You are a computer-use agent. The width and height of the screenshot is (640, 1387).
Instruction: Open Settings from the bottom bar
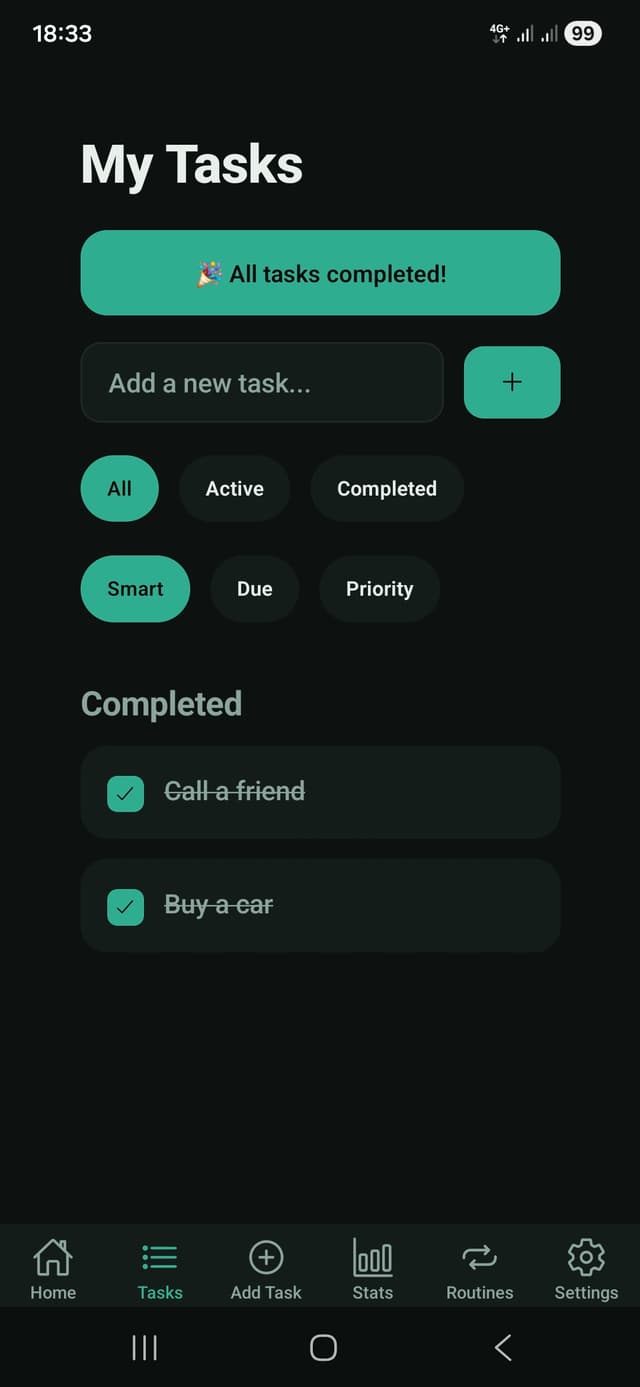[x=586, y=1269]
